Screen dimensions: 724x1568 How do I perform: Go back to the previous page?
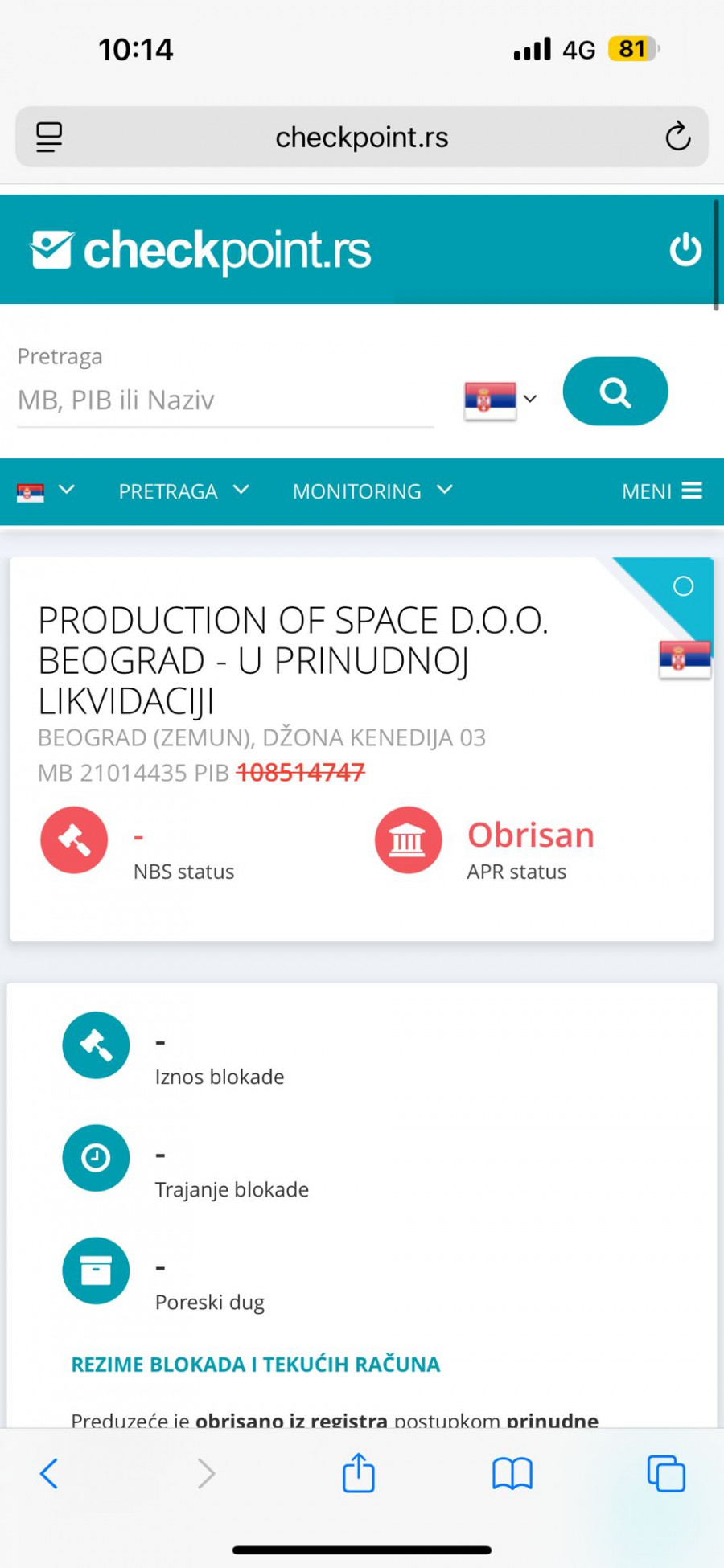pos(49,1474)
